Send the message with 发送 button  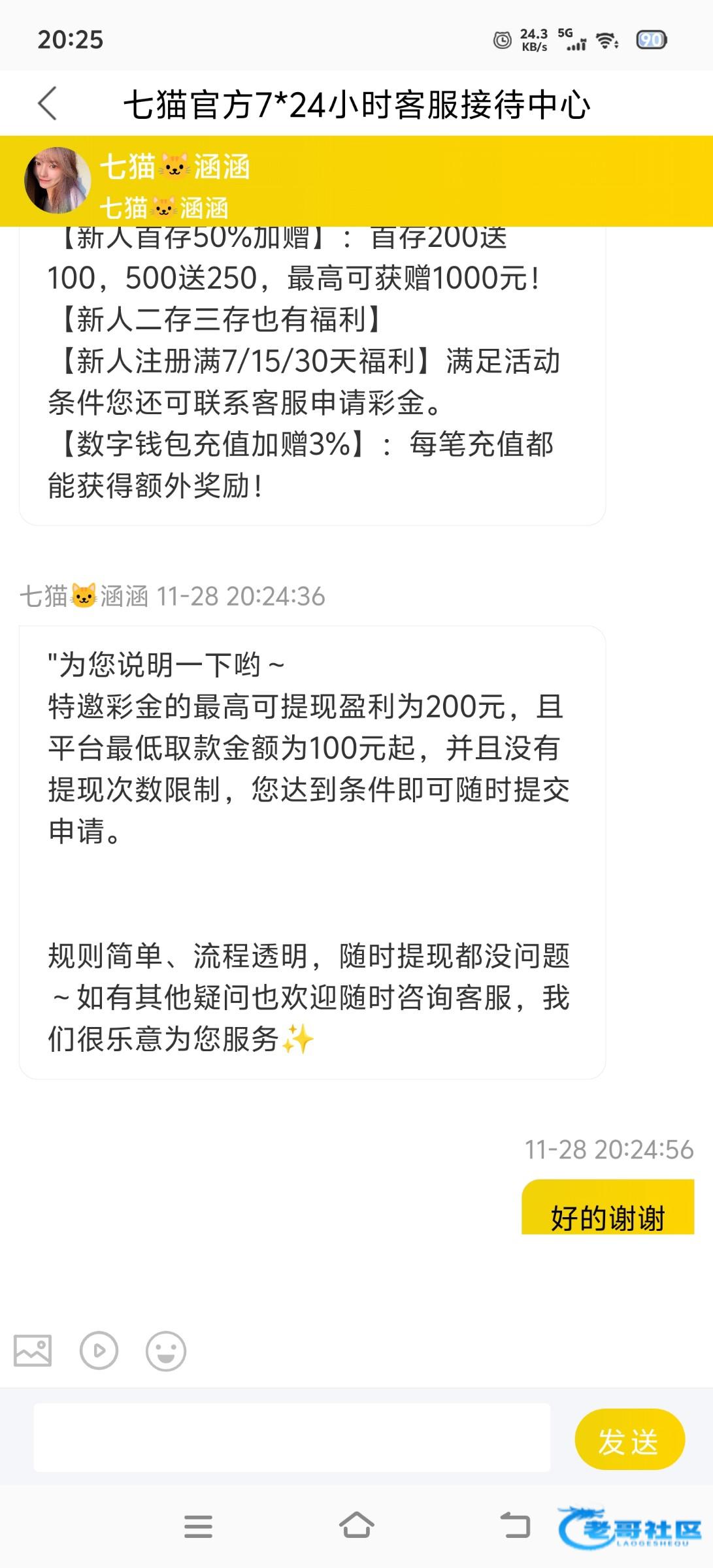click(629, 1439)
